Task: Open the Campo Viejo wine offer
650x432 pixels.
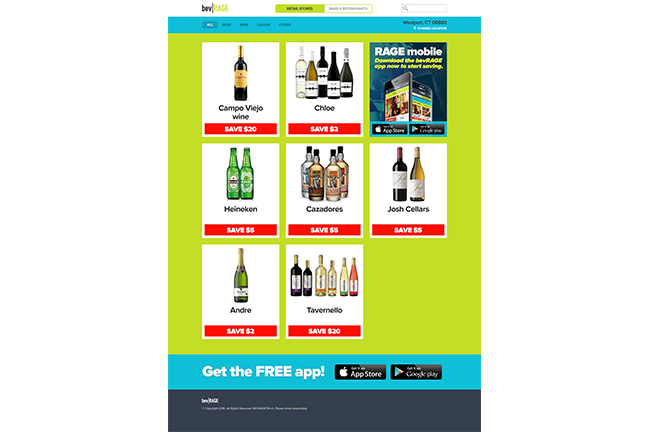Action: click(240, 88)
